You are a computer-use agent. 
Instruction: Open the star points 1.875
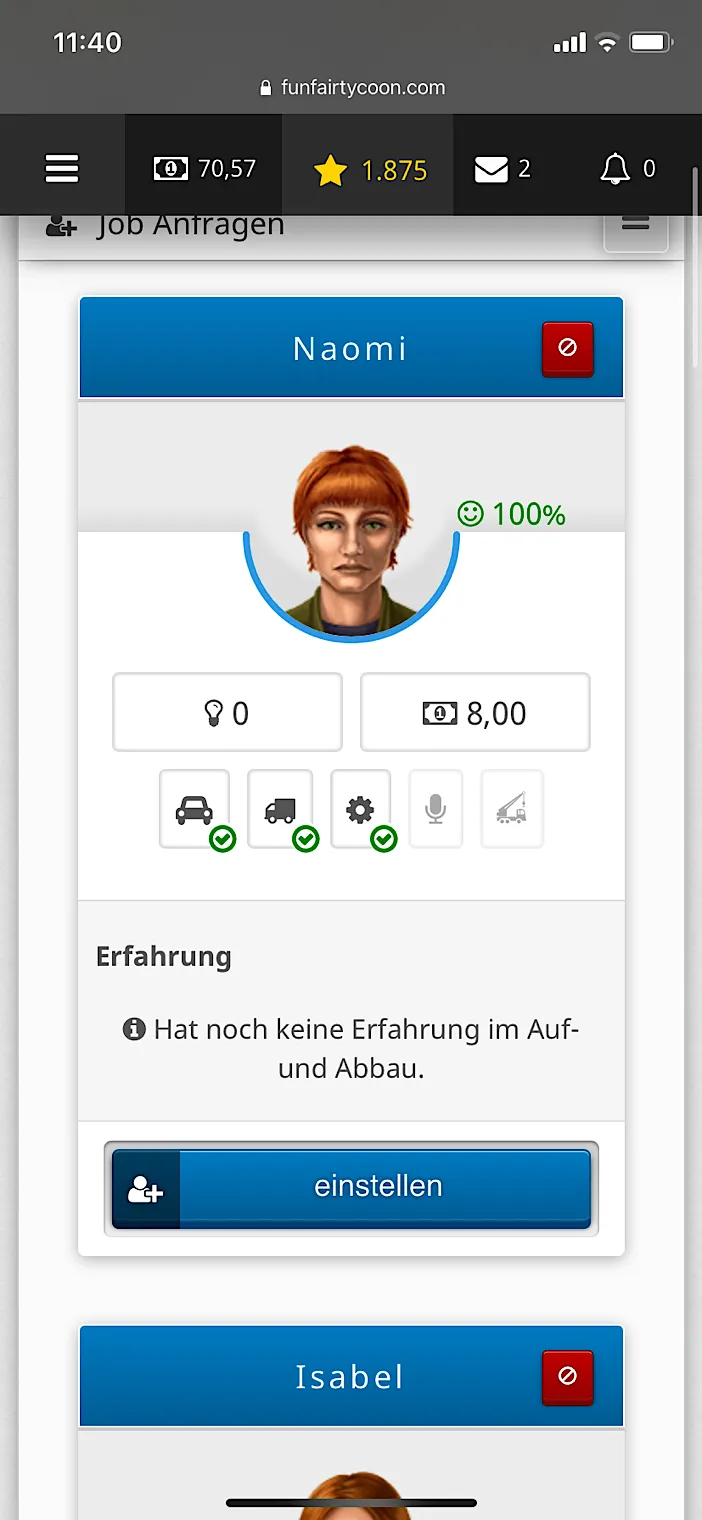click(x=370, y=170)
